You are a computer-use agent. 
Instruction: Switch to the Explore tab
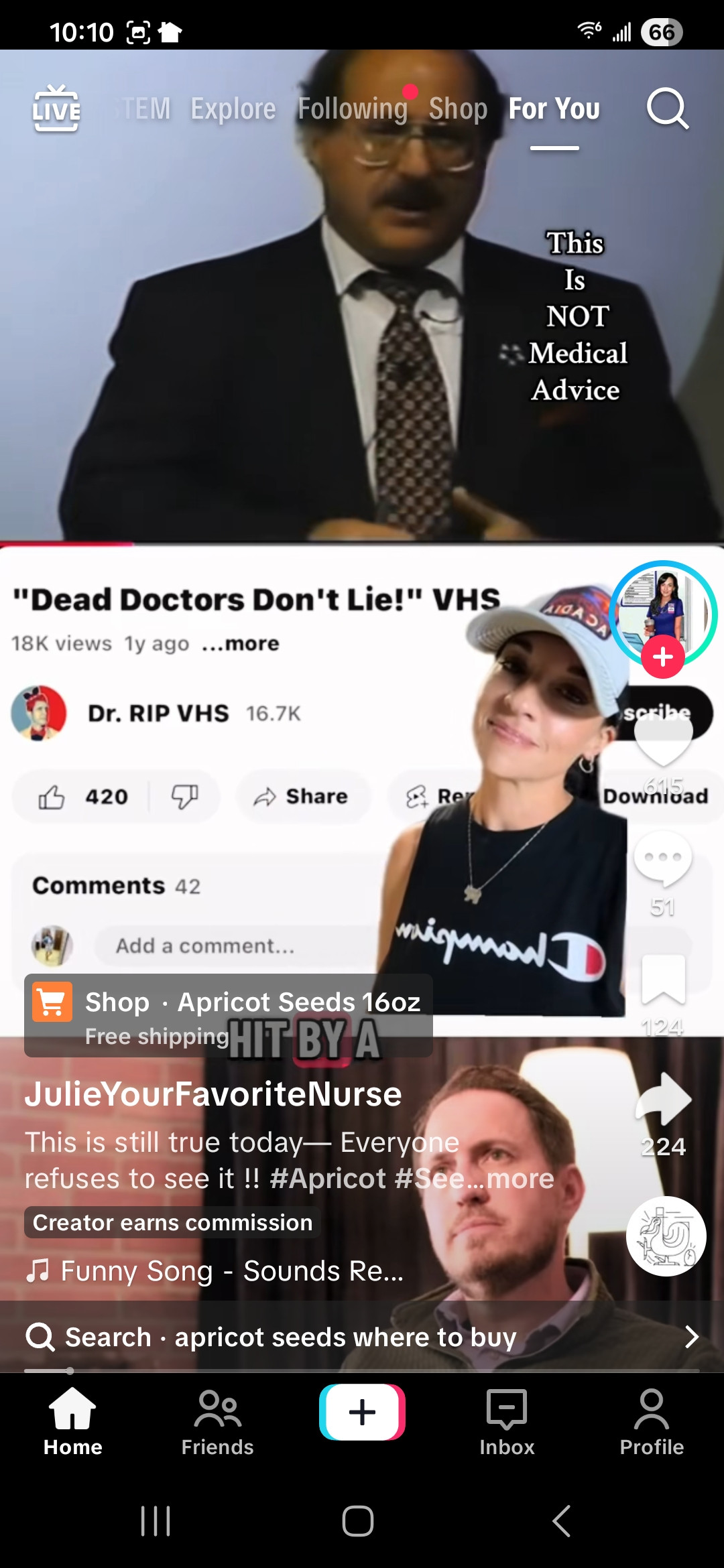[x=233, y=109]
